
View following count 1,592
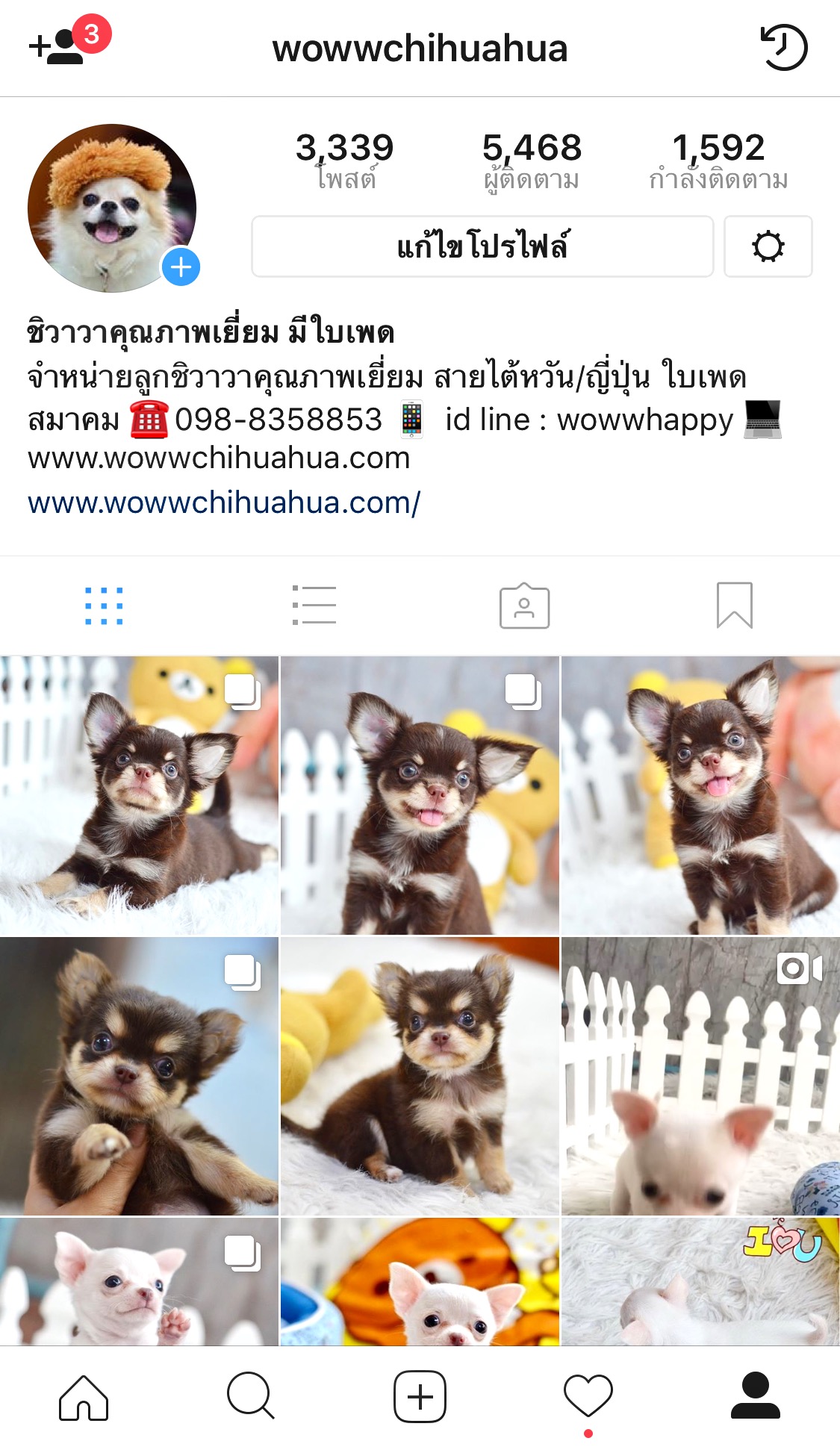click(x=718, y=160)
